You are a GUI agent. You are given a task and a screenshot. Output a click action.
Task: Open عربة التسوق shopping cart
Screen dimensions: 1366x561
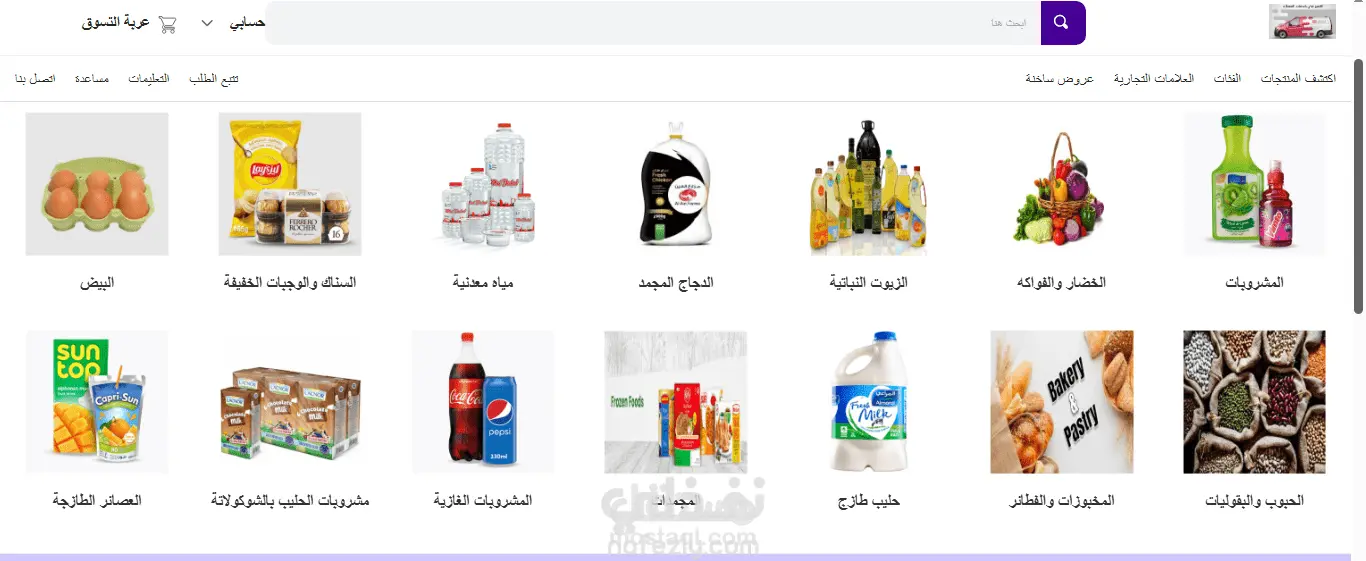click(129, 22)
